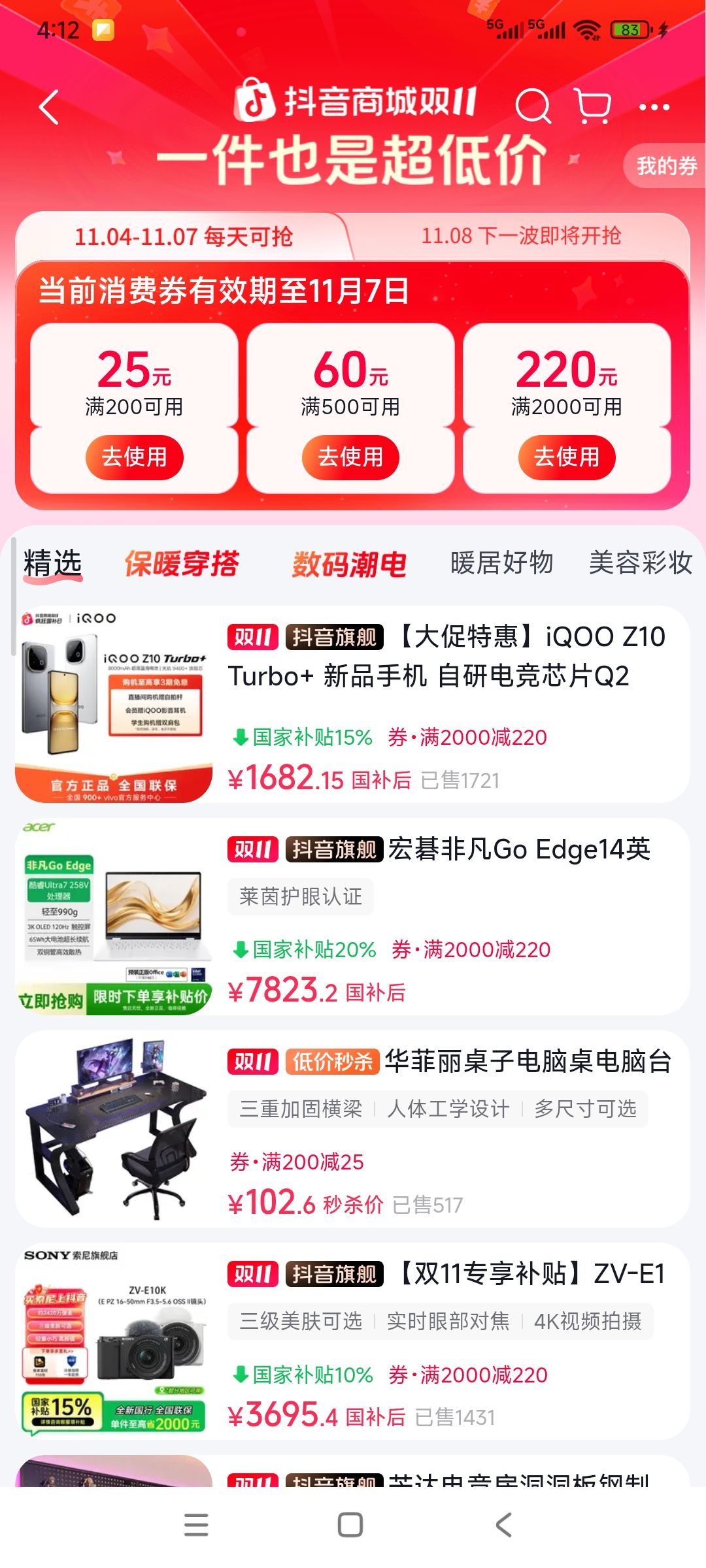
Task: Select the 11.04-11.07 每天可抢 tab
Action: point(183,237)
